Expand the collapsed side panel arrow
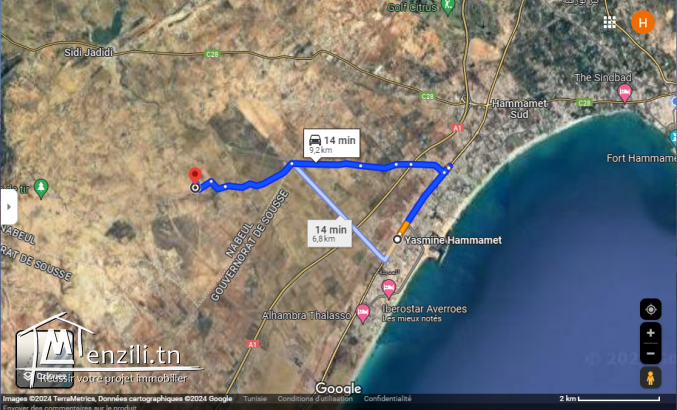The image size is (677, 410). coord(8,207)
